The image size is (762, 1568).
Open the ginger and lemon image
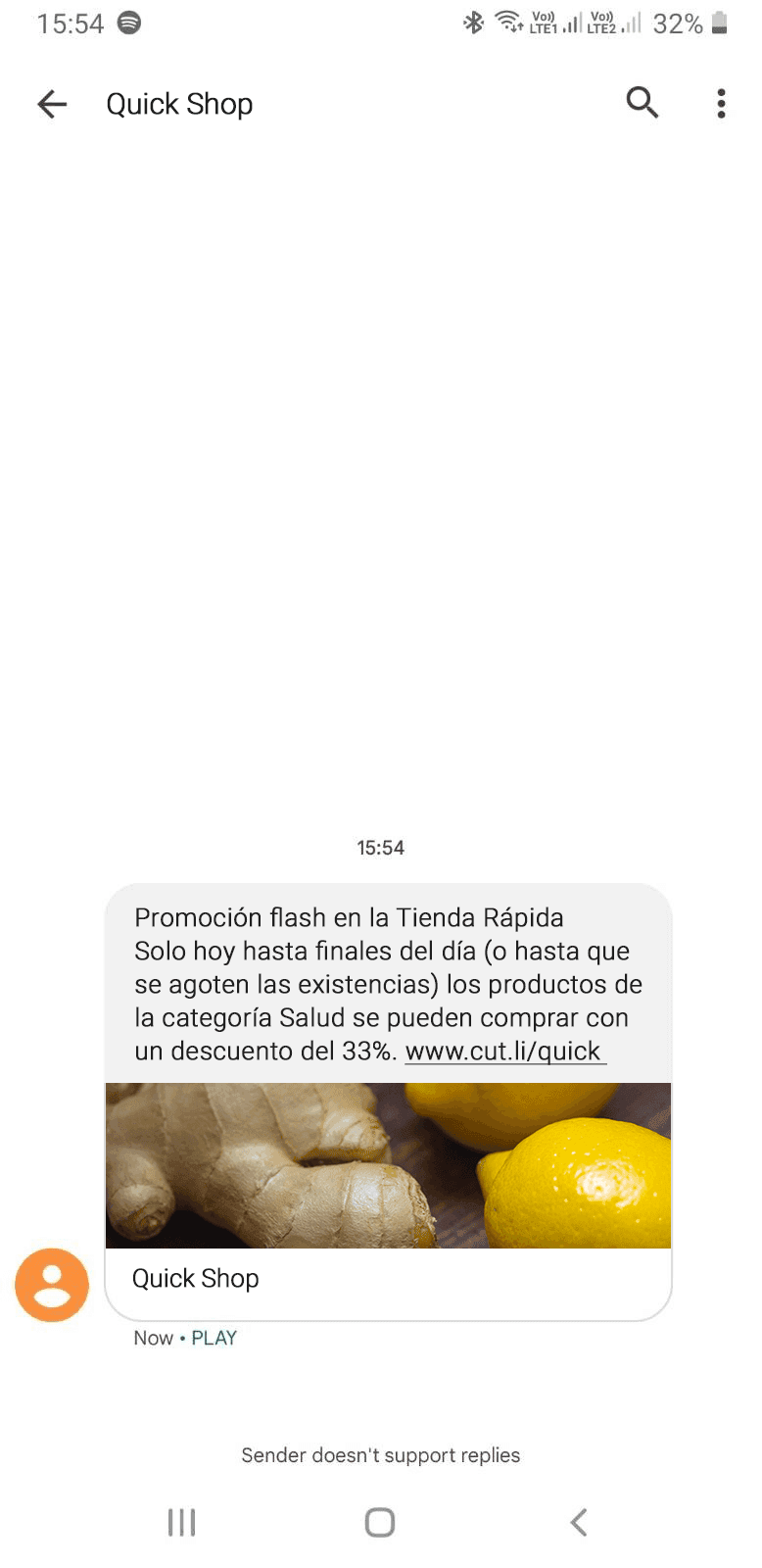click(x=388, y=1164)
